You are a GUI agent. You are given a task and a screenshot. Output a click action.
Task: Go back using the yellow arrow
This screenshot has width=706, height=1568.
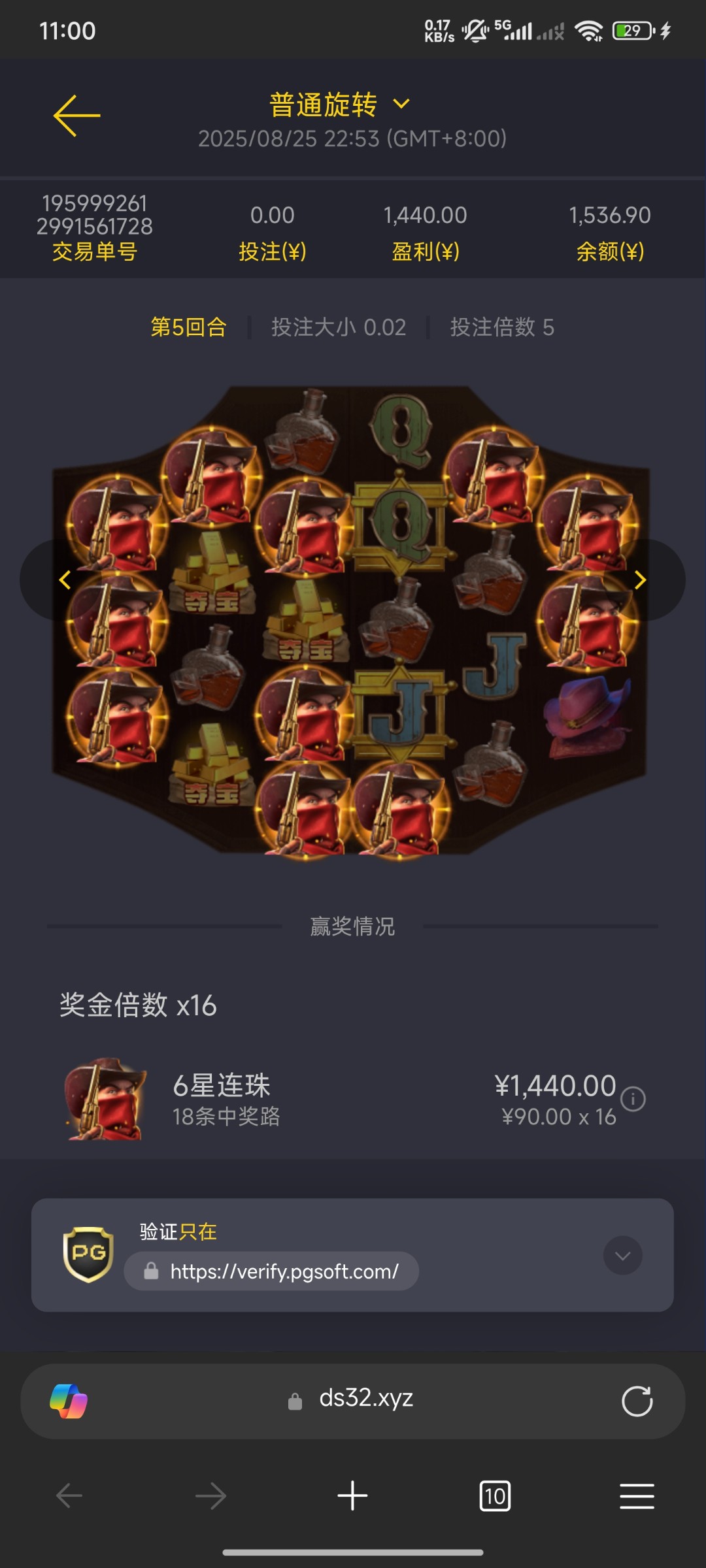pyautogui.click(x=76, y=116)
